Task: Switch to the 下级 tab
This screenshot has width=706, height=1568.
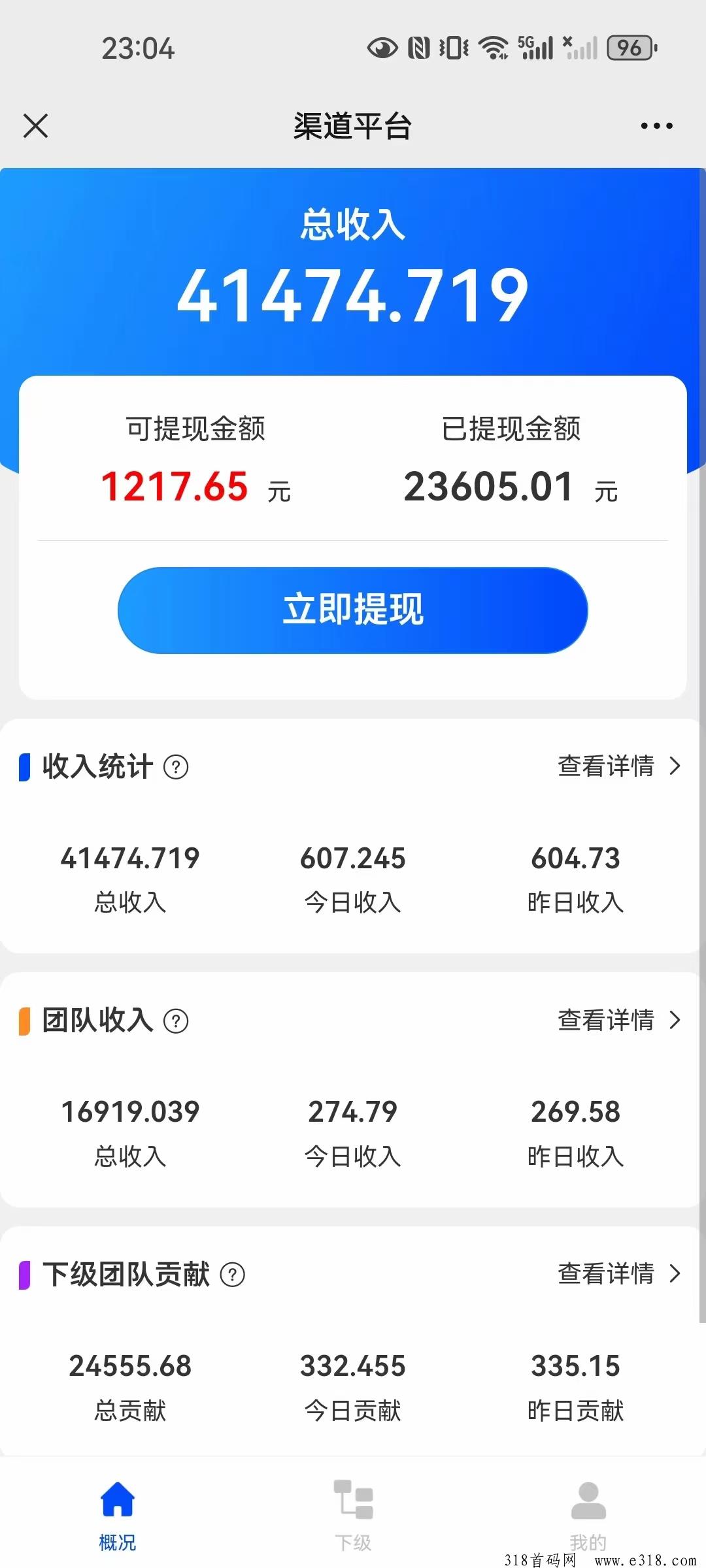Action: pos(353,1514)
